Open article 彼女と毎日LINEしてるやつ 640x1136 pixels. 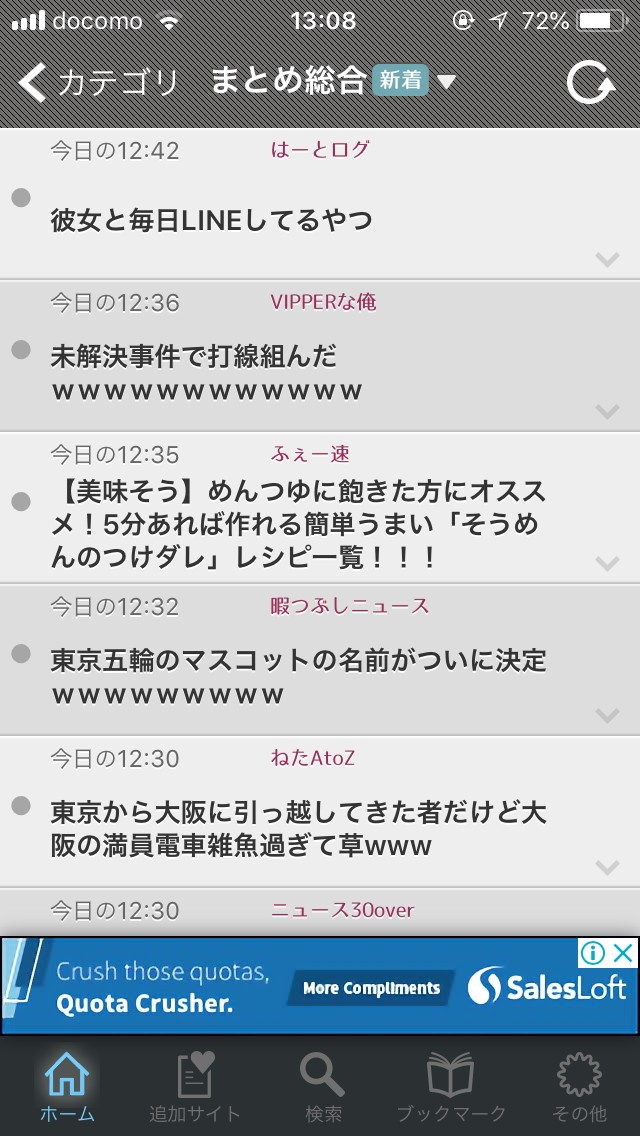[211, 220]
